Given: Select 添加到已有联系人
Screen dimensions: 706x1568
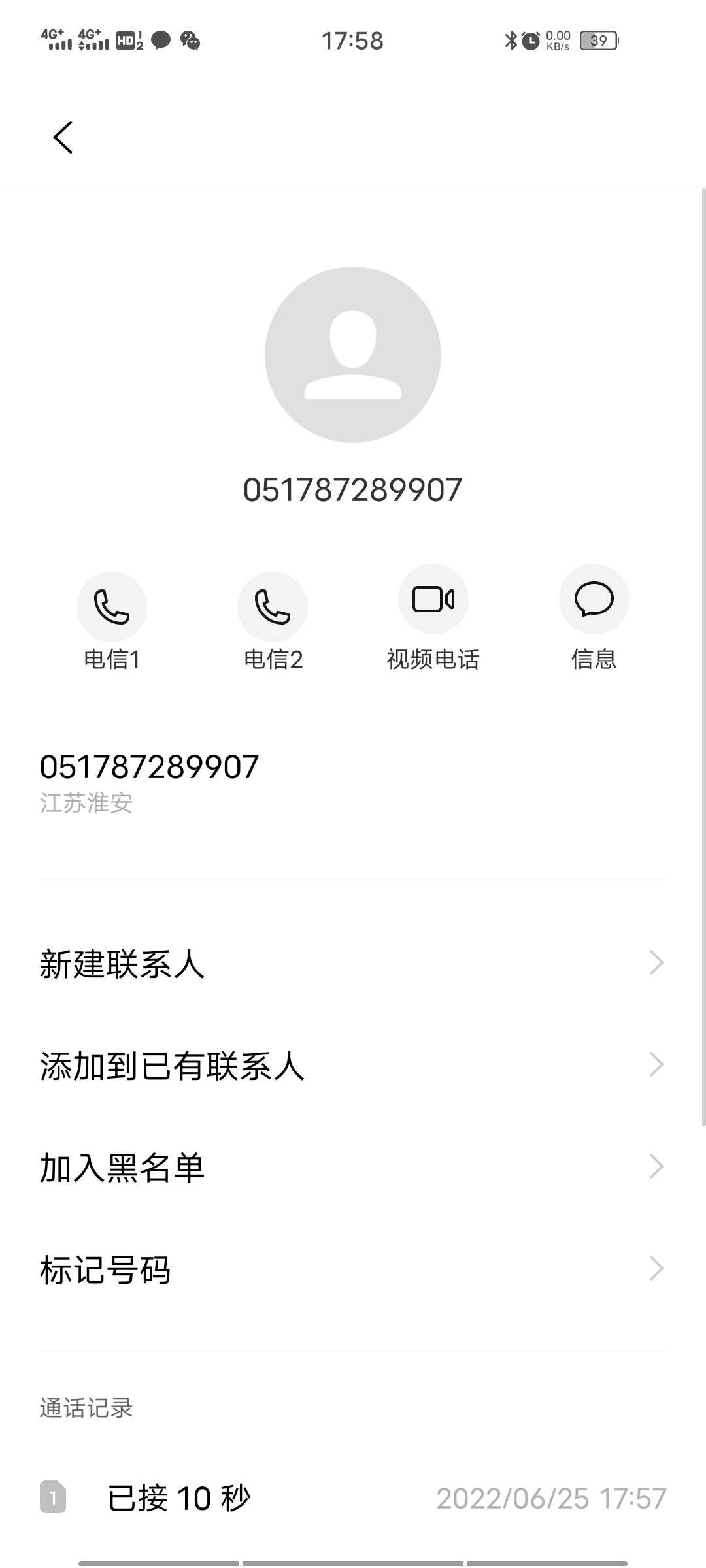Looking at the screenshot, I should point(353,1066).
